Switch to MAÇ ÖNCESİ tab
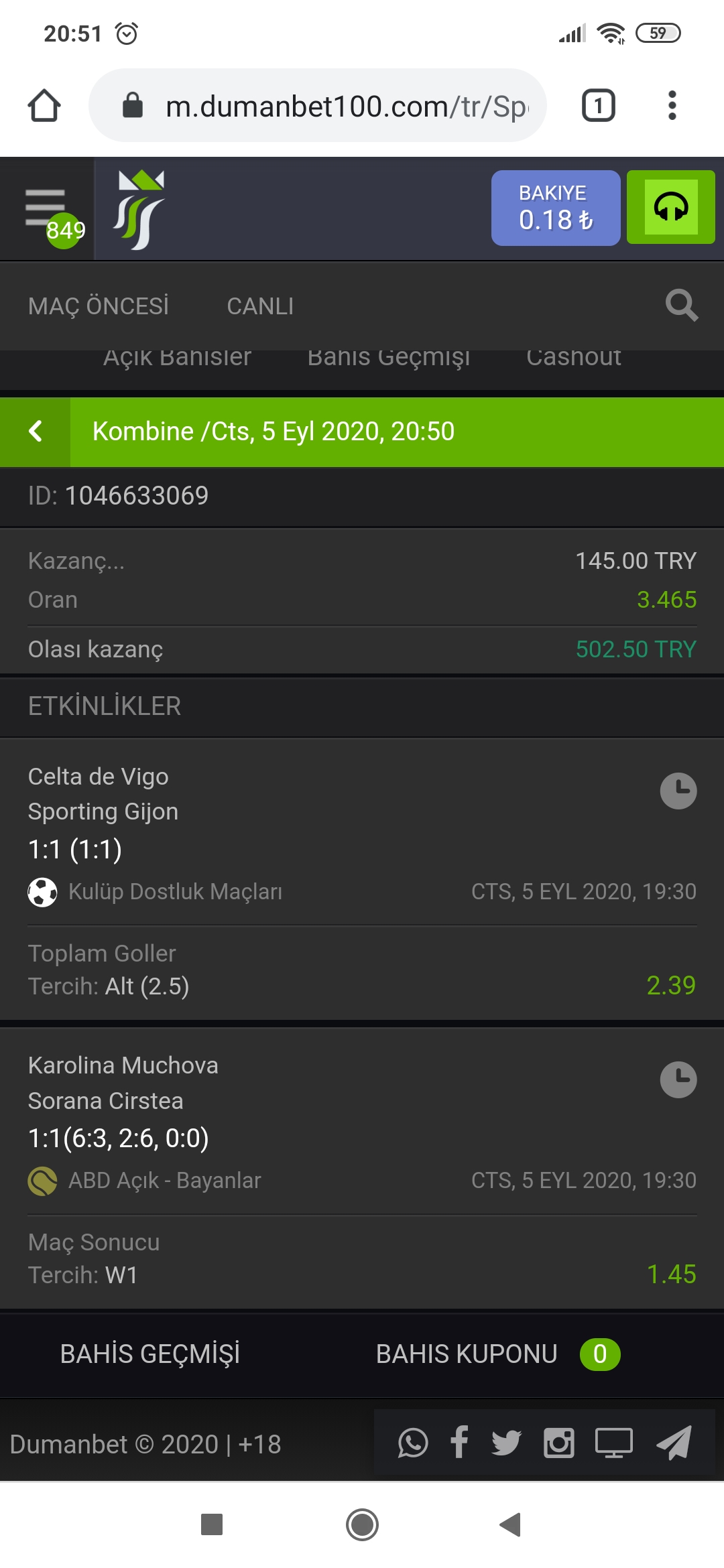This screenshot has height=1568, width=724. 99,306
